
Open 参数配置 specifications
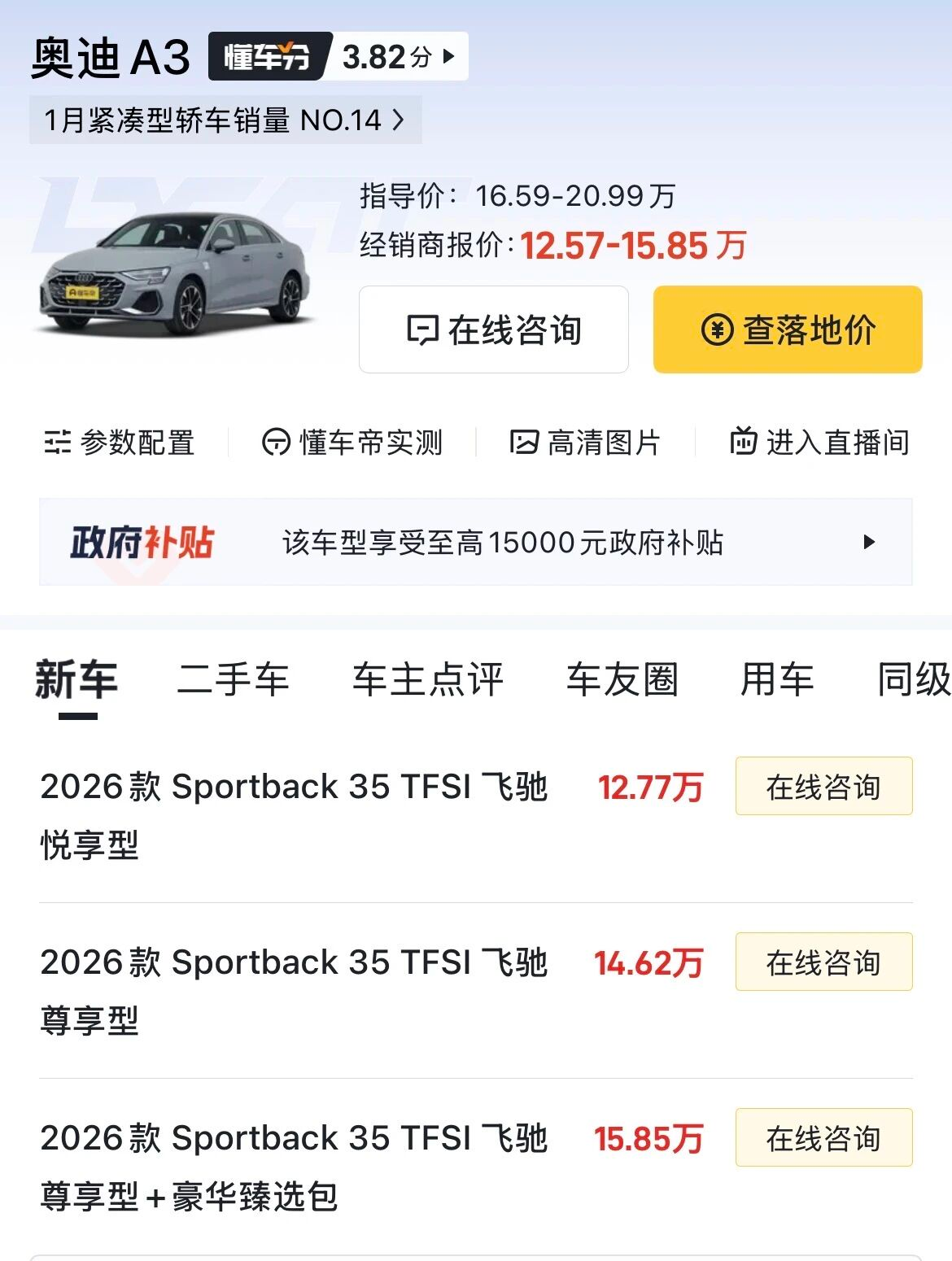click(120, 443)
